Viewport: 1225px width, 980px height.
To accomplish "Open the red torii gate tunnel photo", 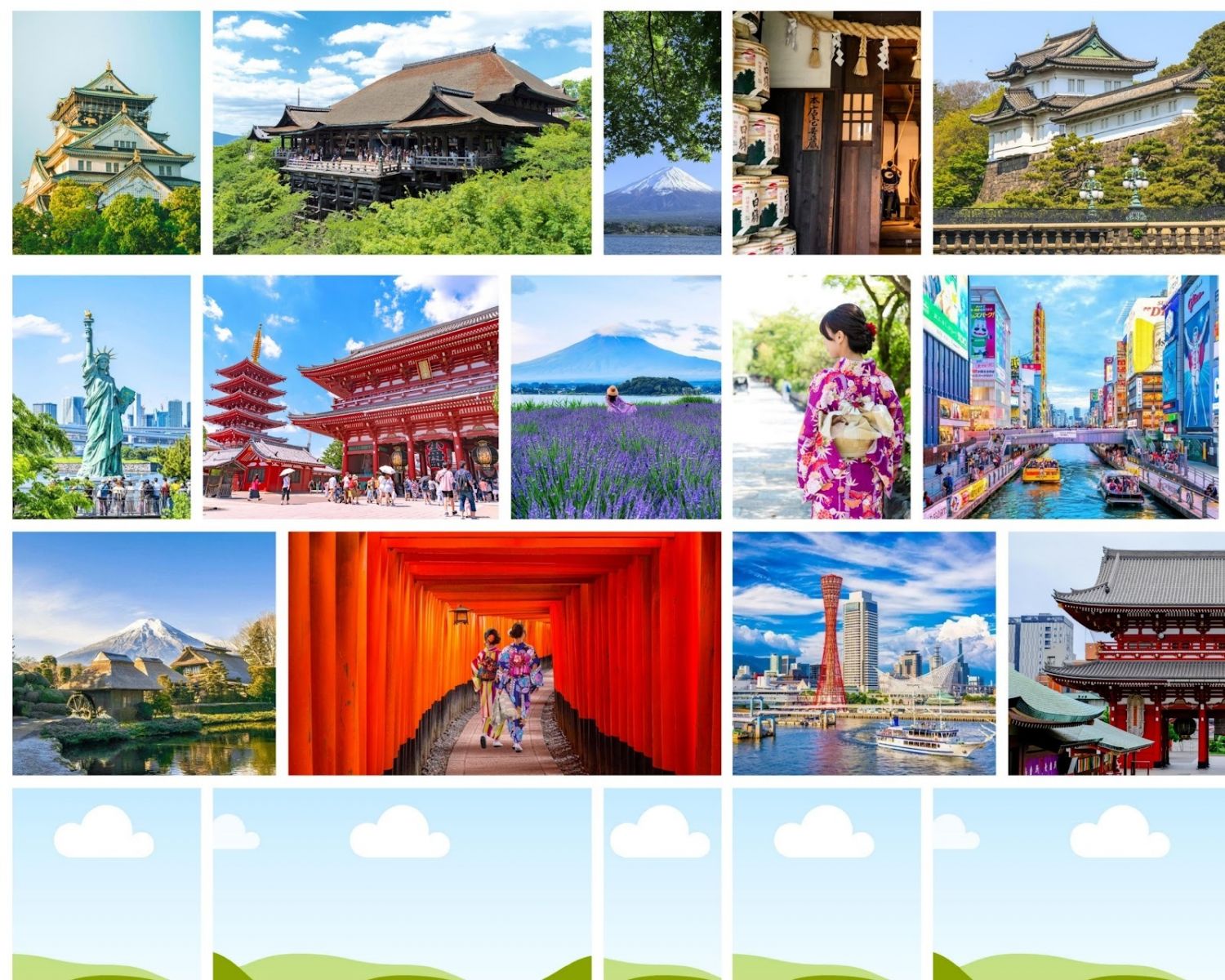I will tap(504, 653).
